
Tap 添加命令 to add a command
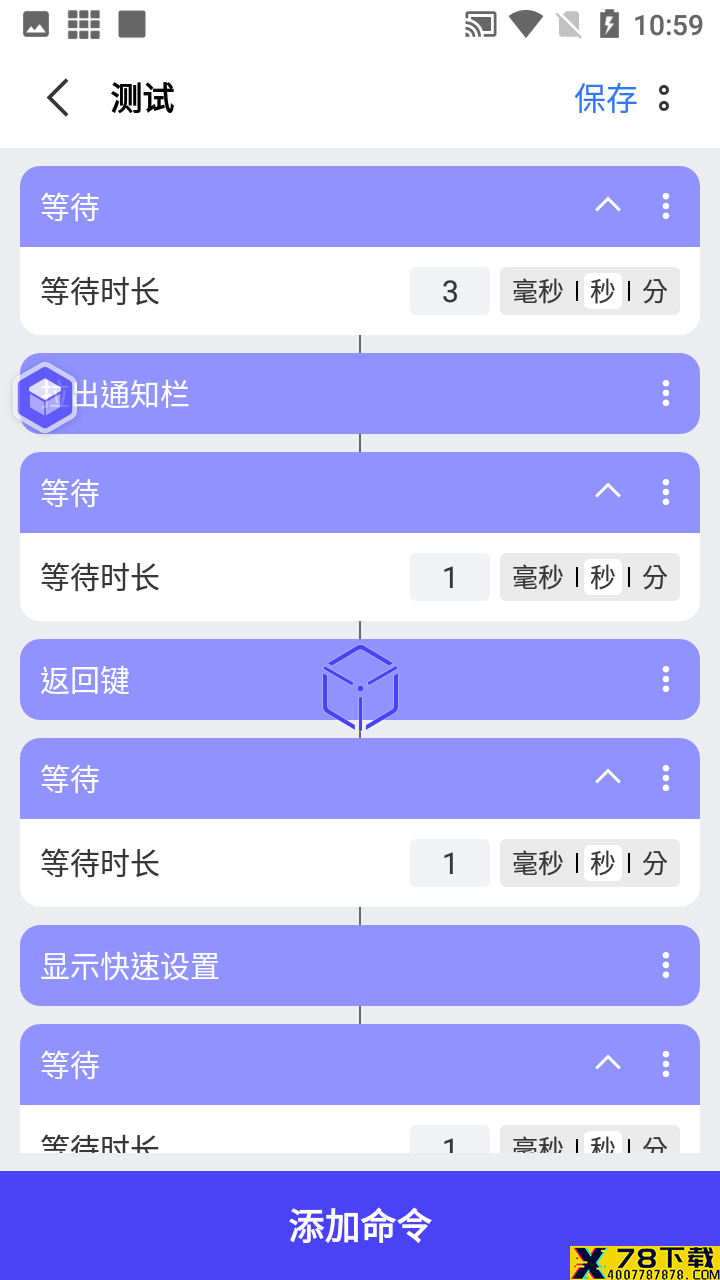pyautogui.click(x=360, y=1225)
